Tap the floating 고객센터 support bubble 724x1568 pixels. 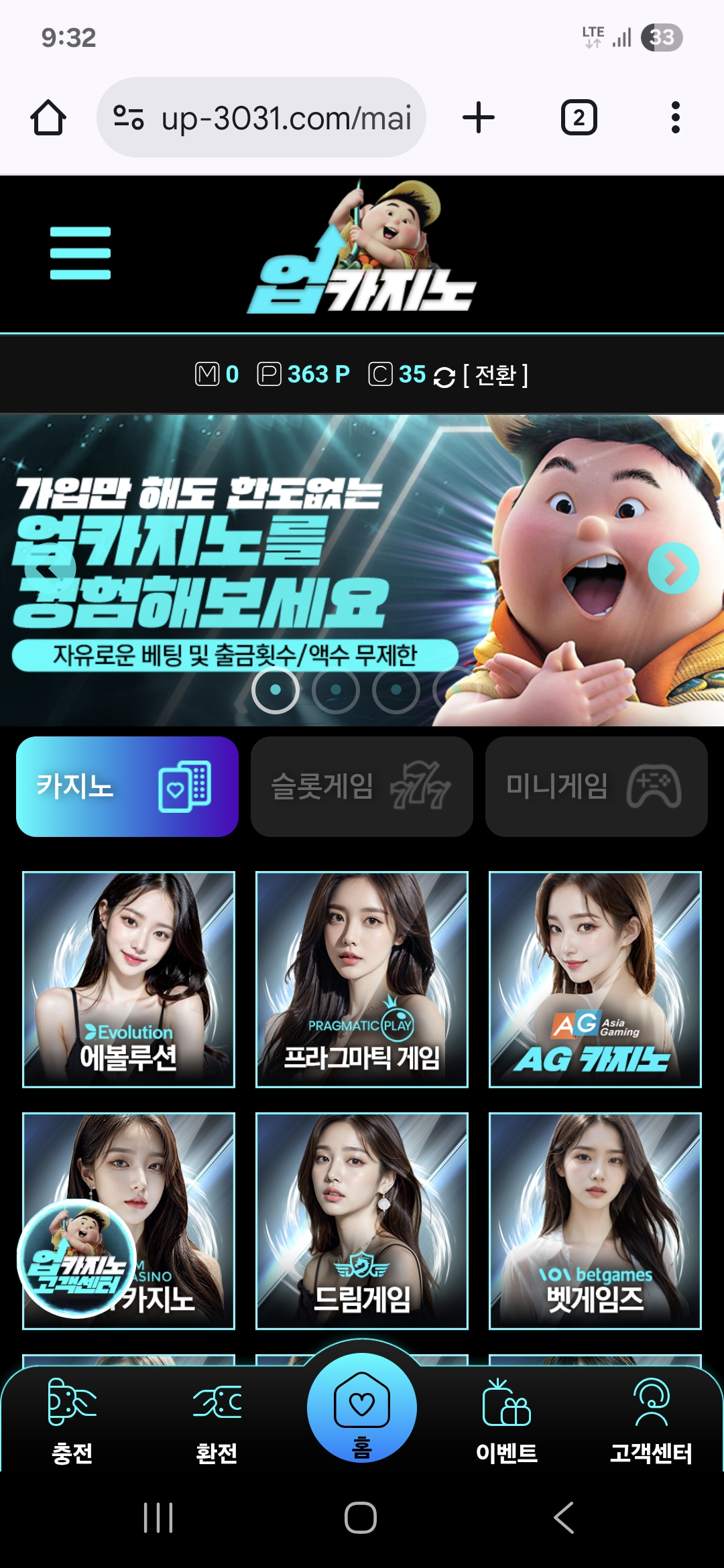(76, 1258)
